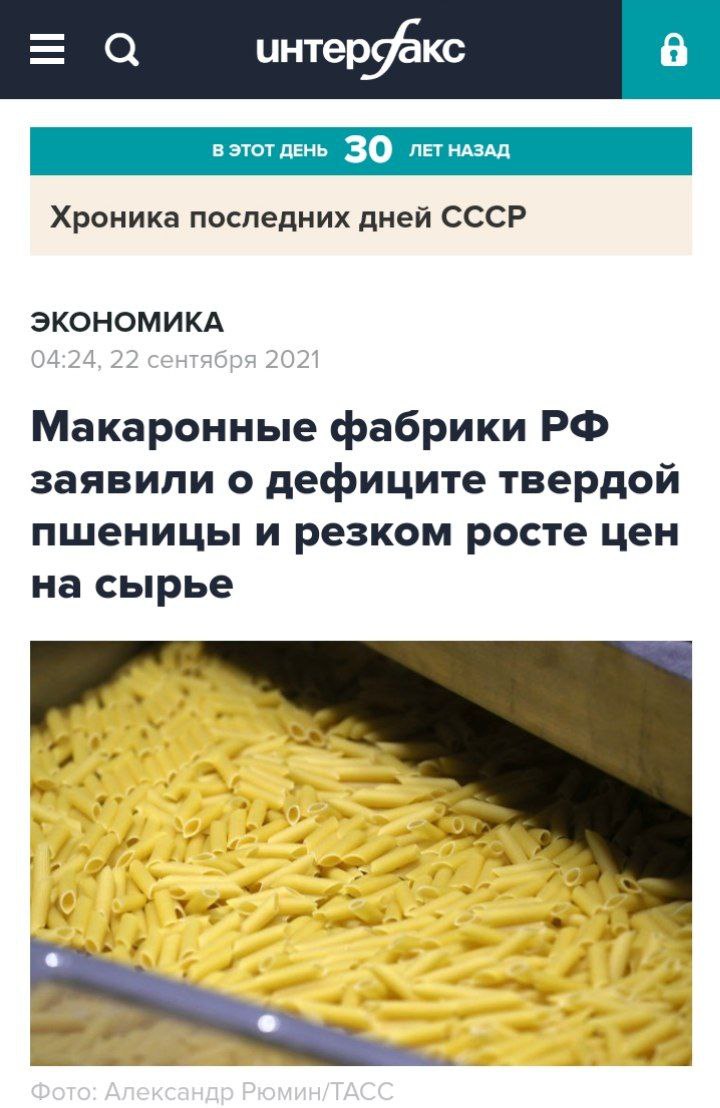Go to Interfax home via logo
Viewport: 720px width, 1108px height.
[361, 49]
